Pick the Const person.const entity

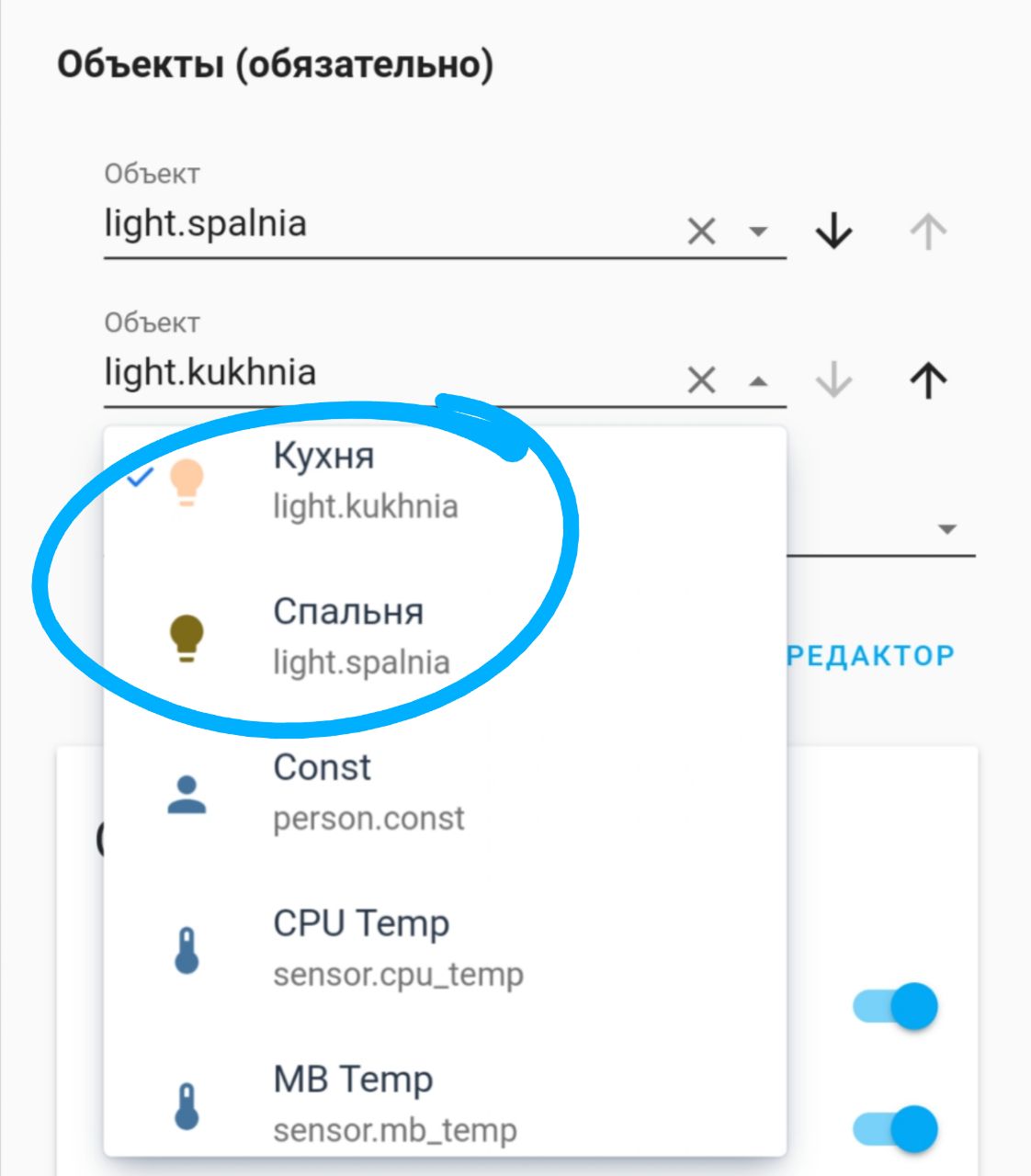pyautogui.click(x=368, y=792)
